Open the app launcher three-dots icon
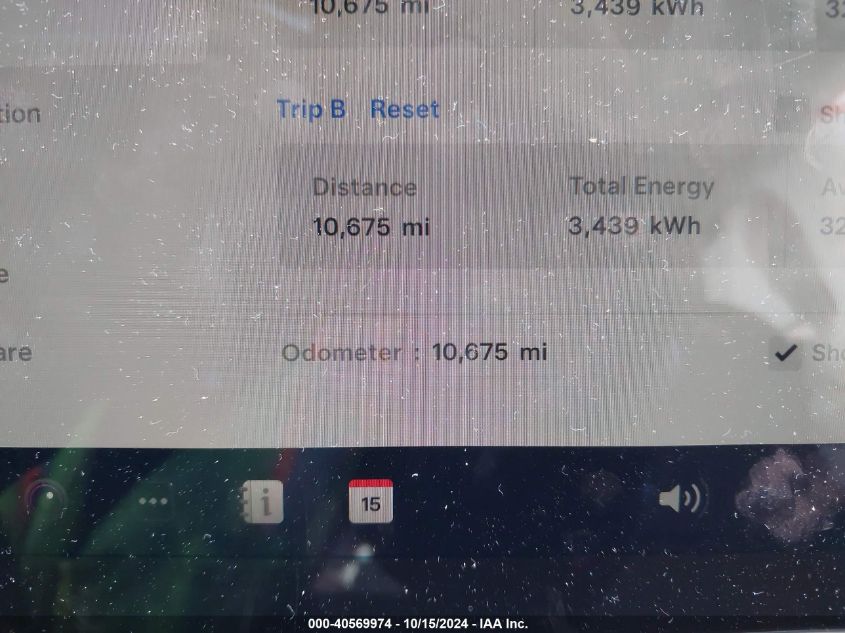 (x=153, y=501)
